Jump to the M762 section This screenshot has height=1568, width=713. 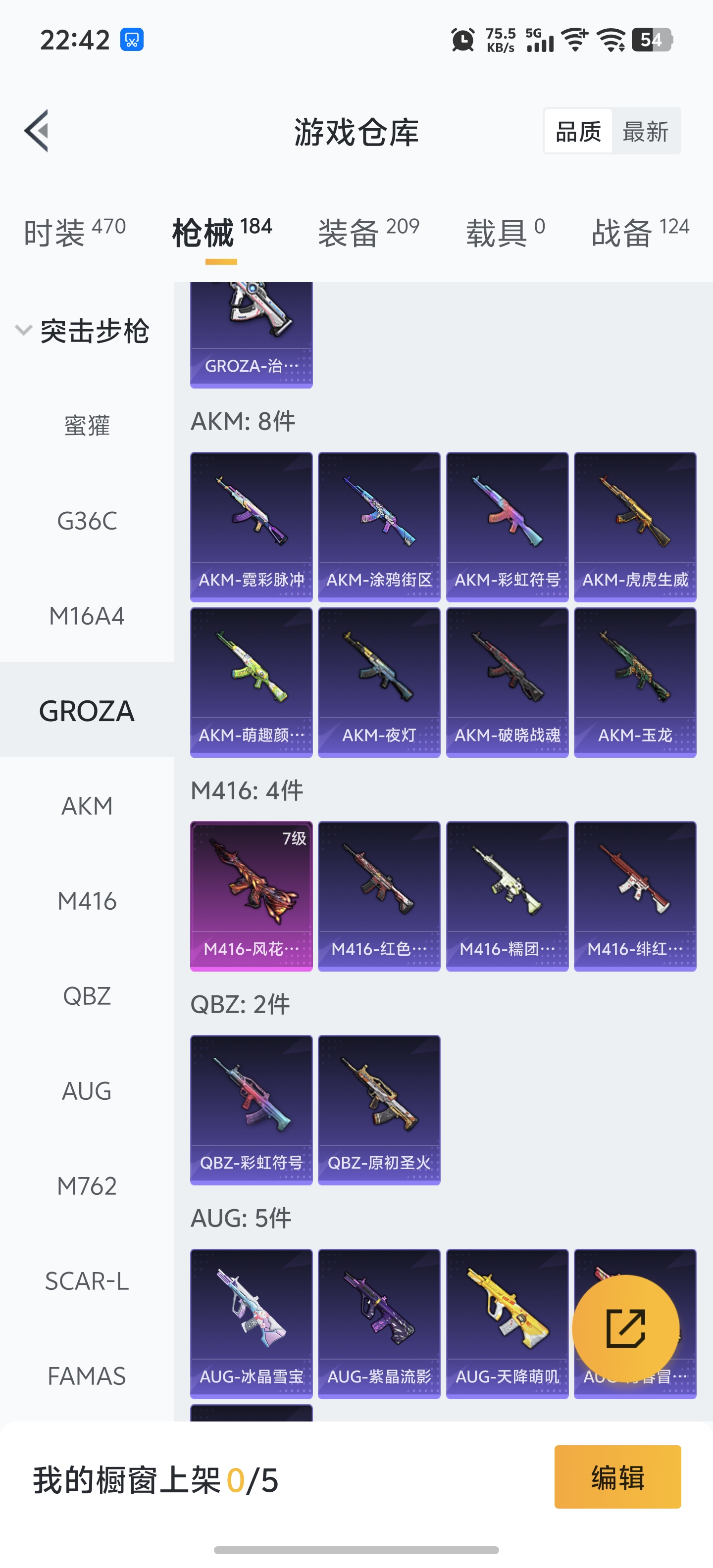coord(87,1186)
